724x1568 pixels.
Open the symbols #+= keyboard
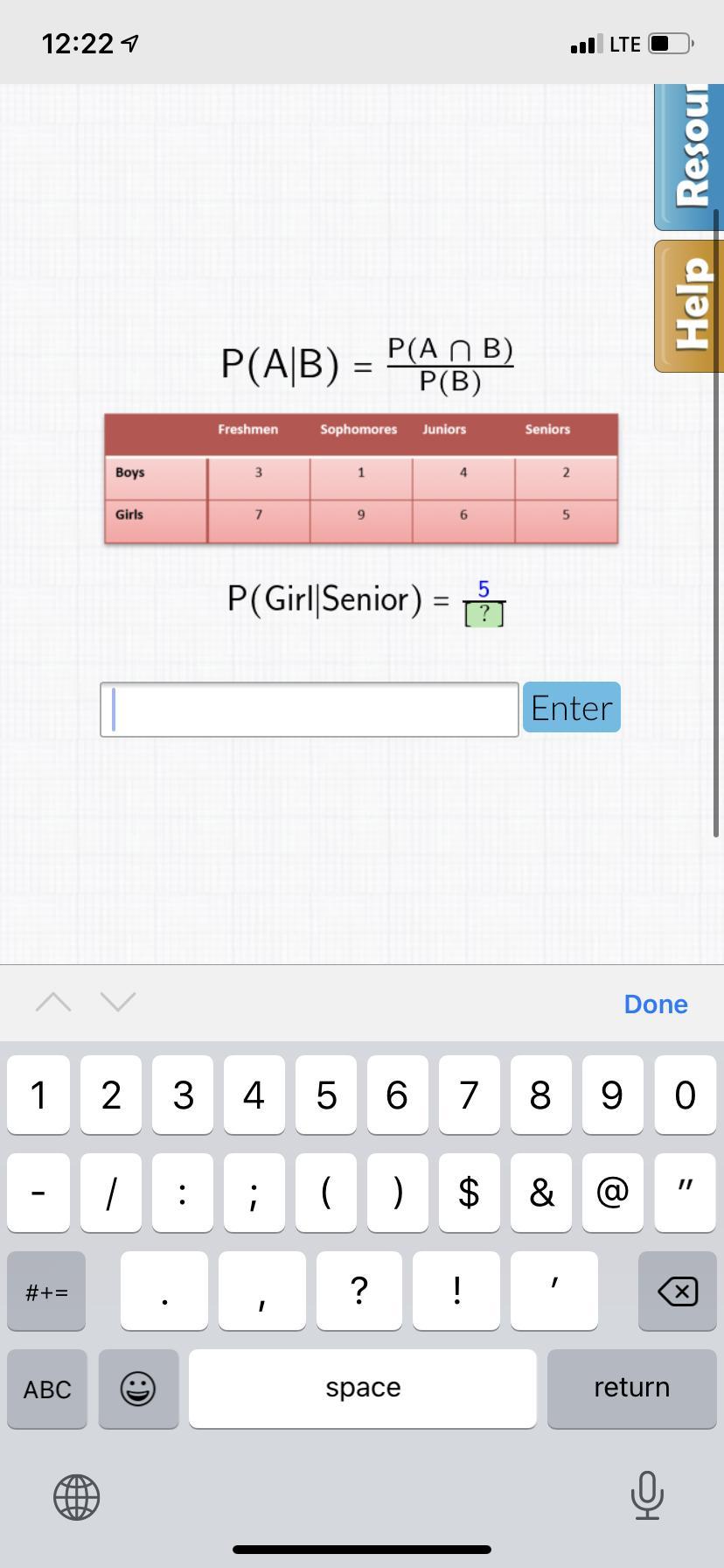[x=47, y=1291]
